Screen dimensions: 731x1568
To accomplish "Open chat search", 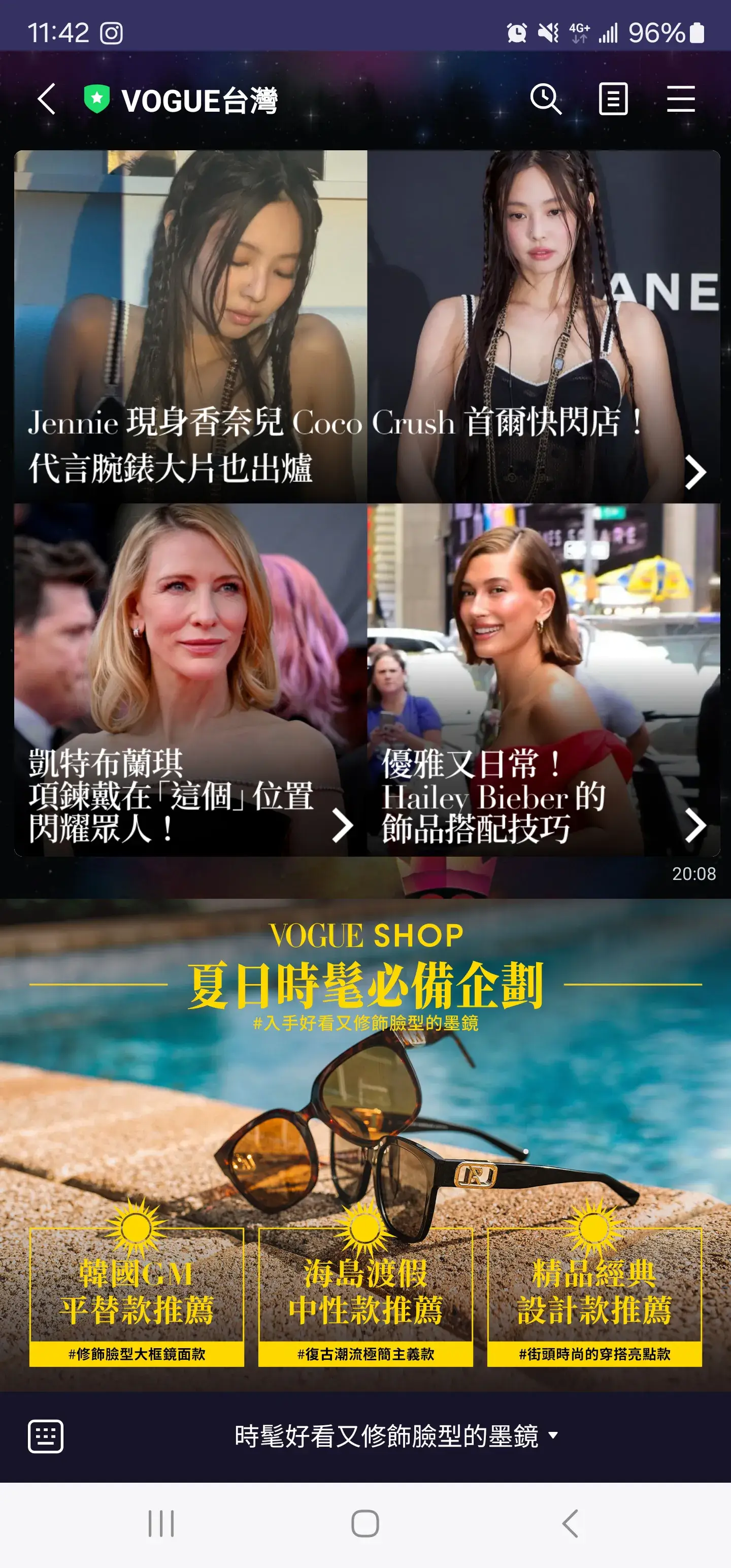I will 545,99.
